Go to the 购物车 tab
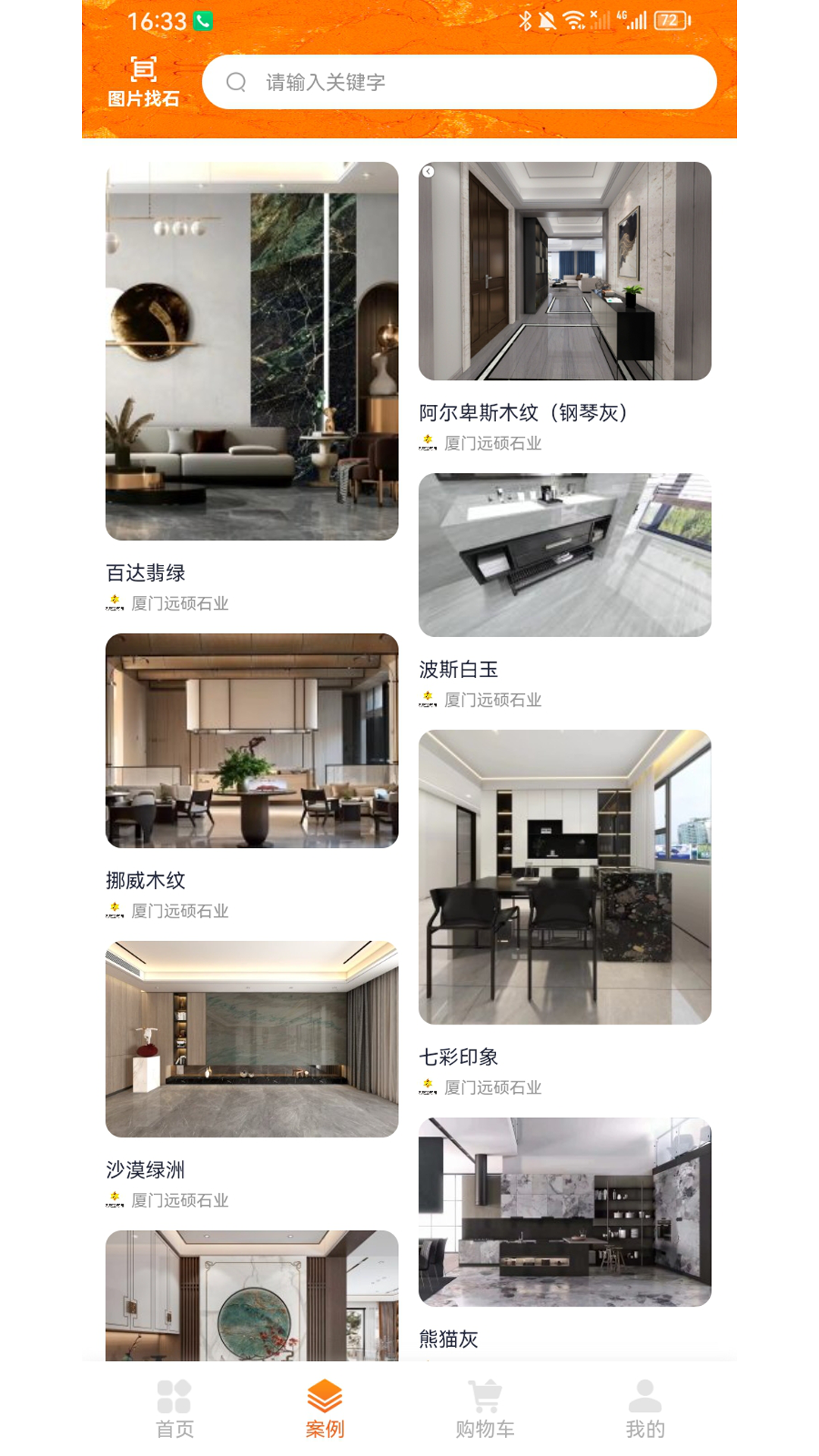The width and height of the screenshot is (819, 1456). [485, 1409]
